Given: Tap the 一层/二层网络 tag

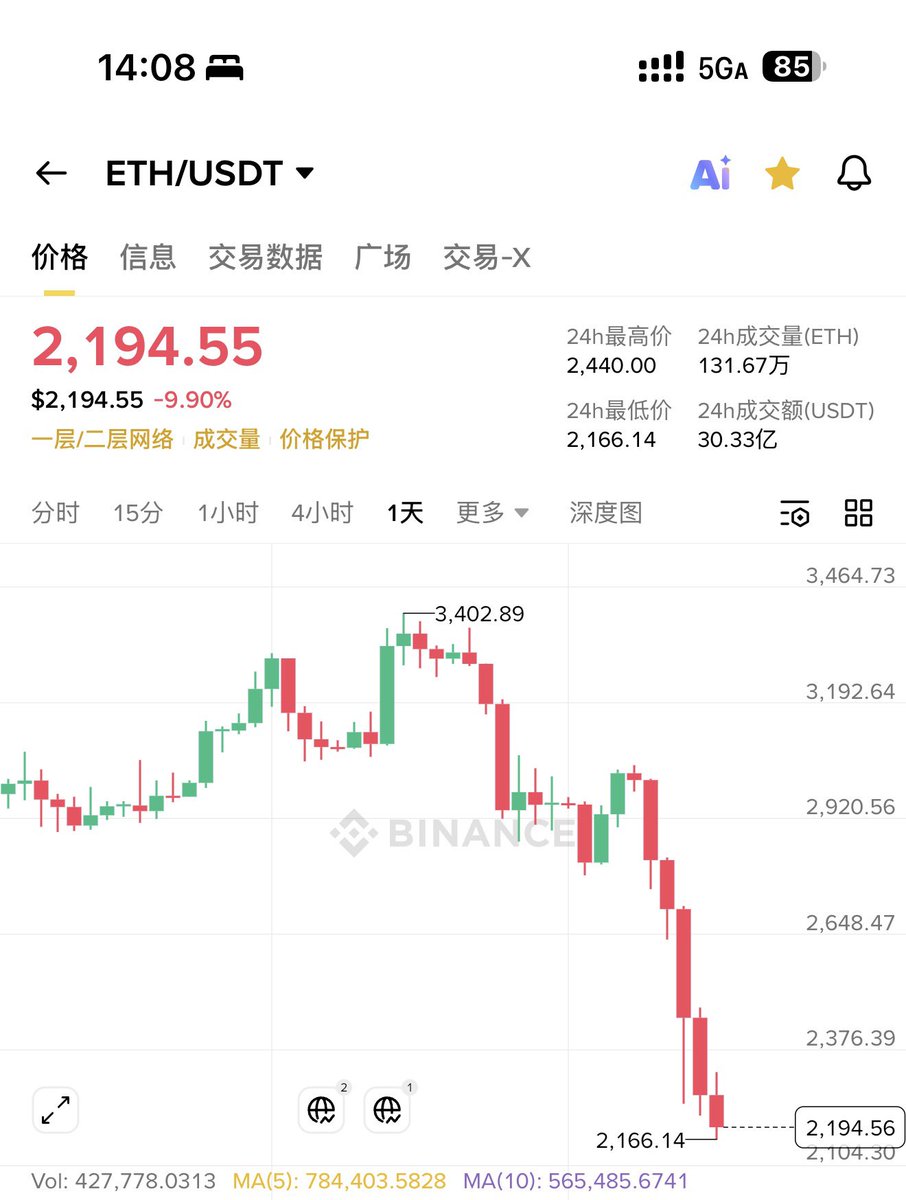Looking at the screenshot, I should tap(103, 439).
